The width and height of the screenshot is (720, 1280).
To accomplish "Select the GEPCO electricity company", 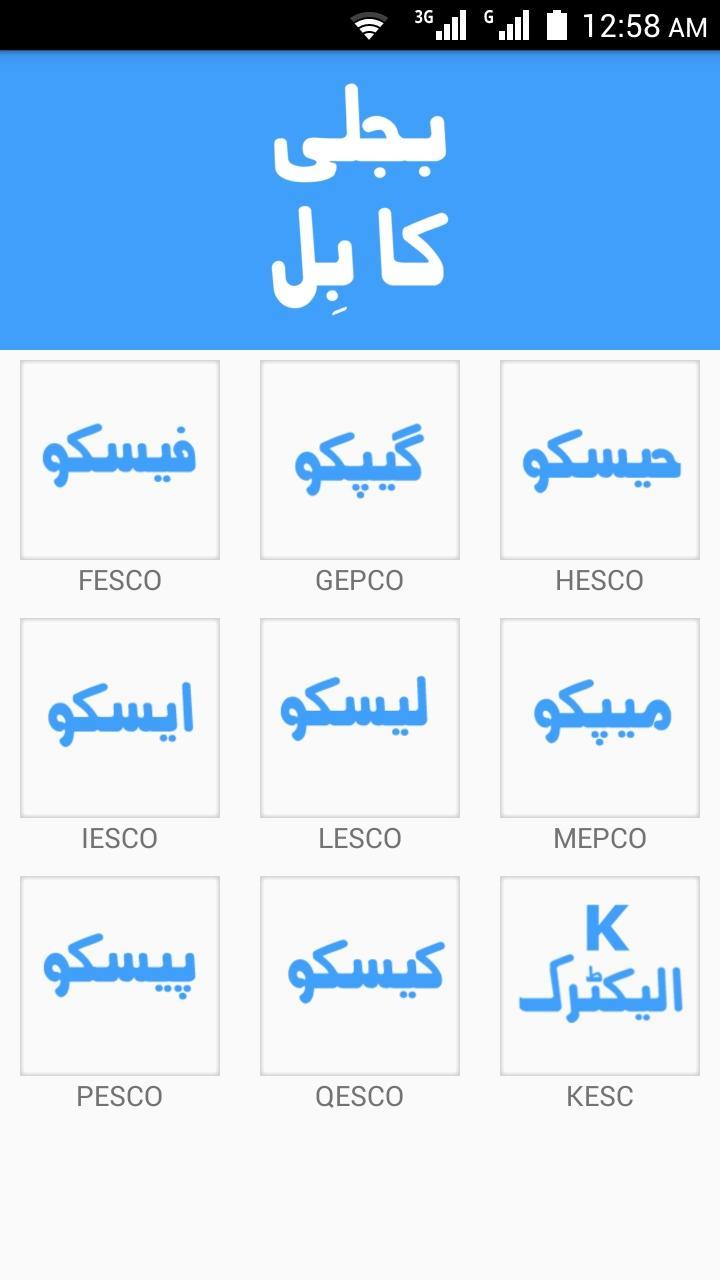I will coord(360,460).
